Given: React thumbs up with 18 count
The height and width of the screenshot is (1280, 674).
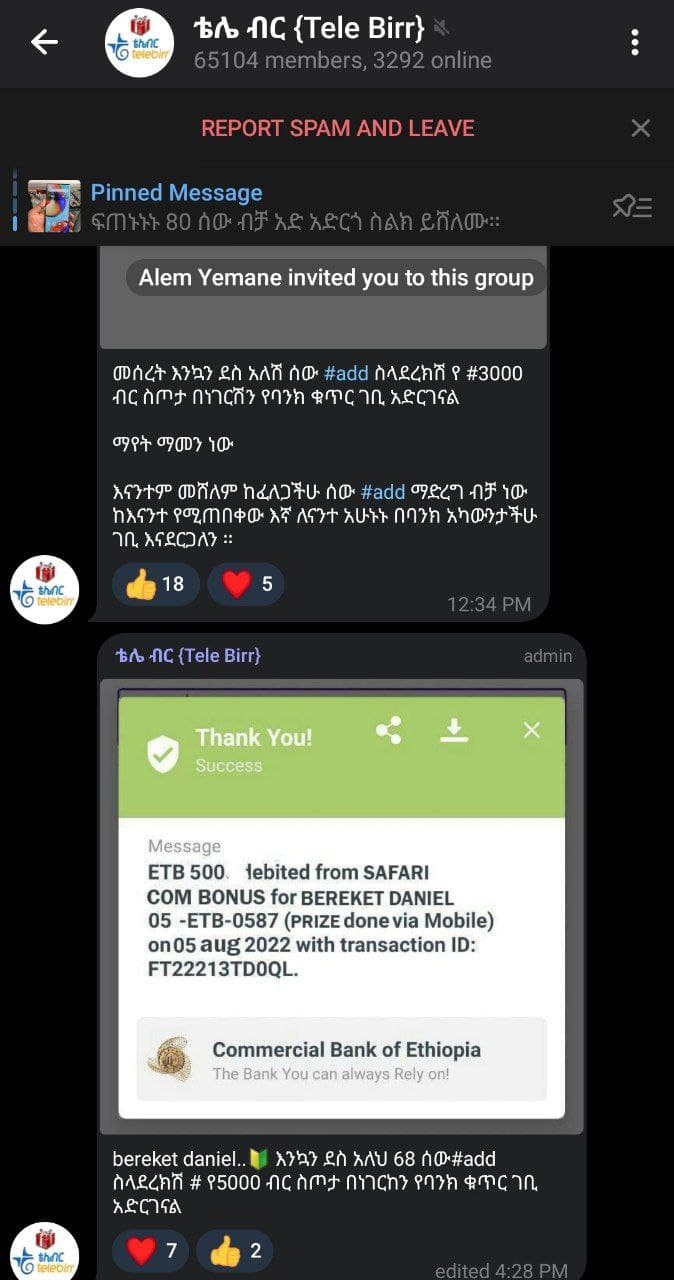Looking at the screenshot, I should pos(155,584).
